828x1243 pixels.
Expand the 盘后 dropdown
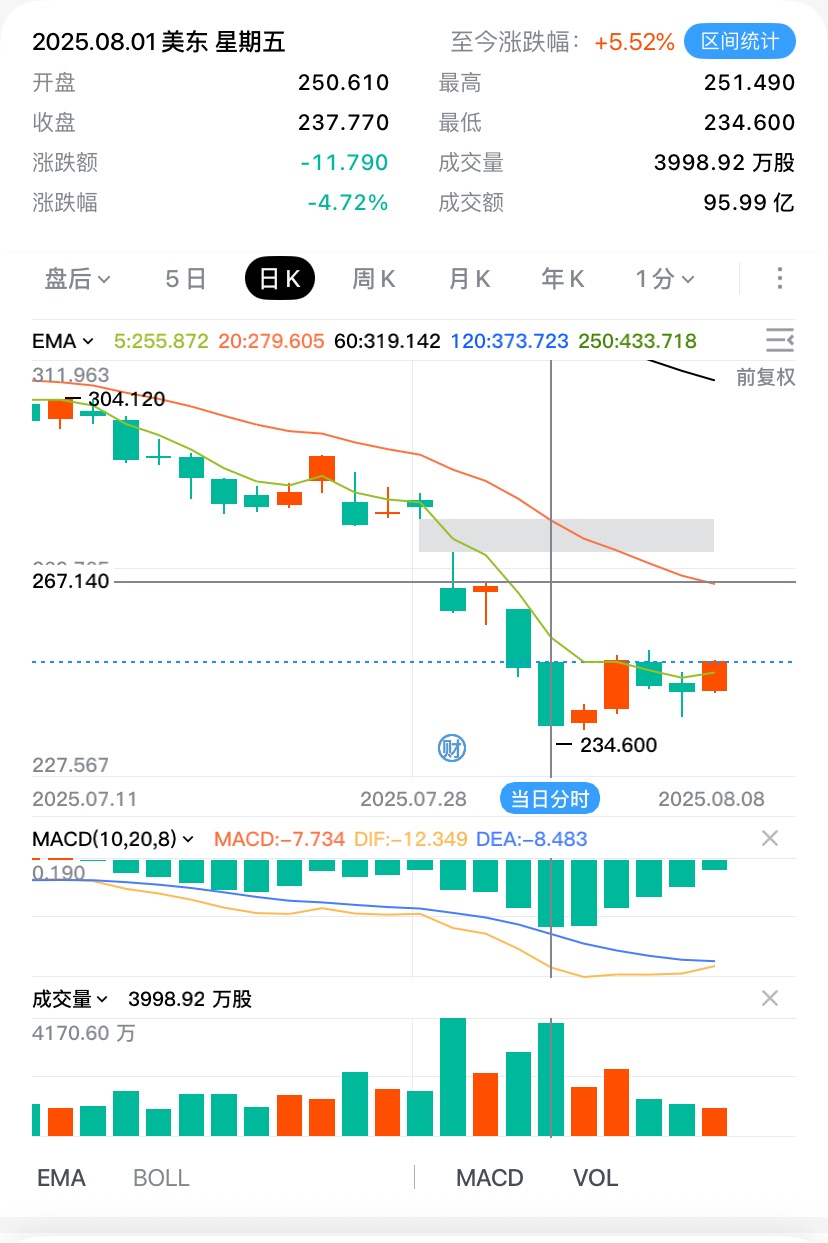tap(77, 278)
